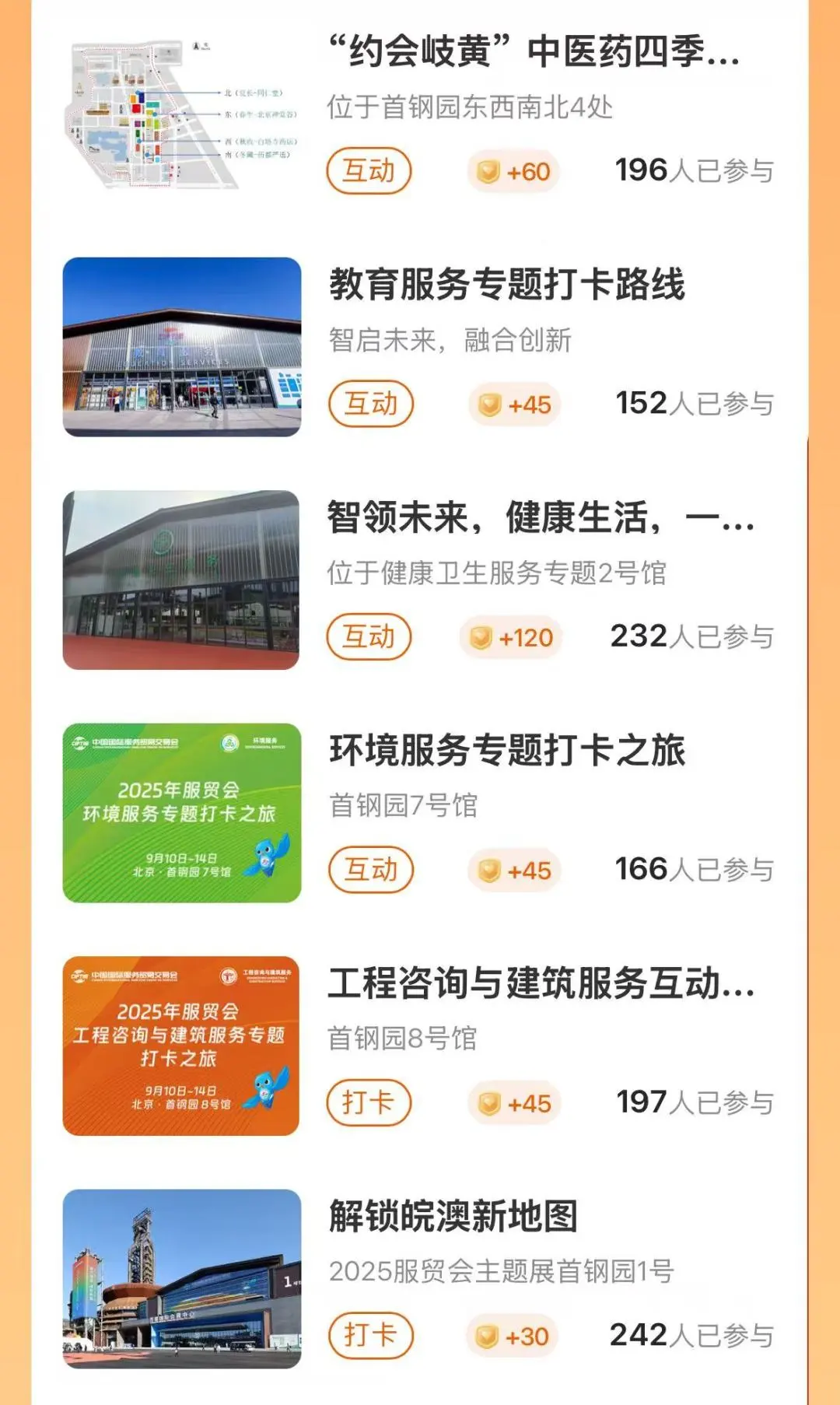
Task: Open 工程咨询与建筑服务互动 activity
Action: coord(540,983)
